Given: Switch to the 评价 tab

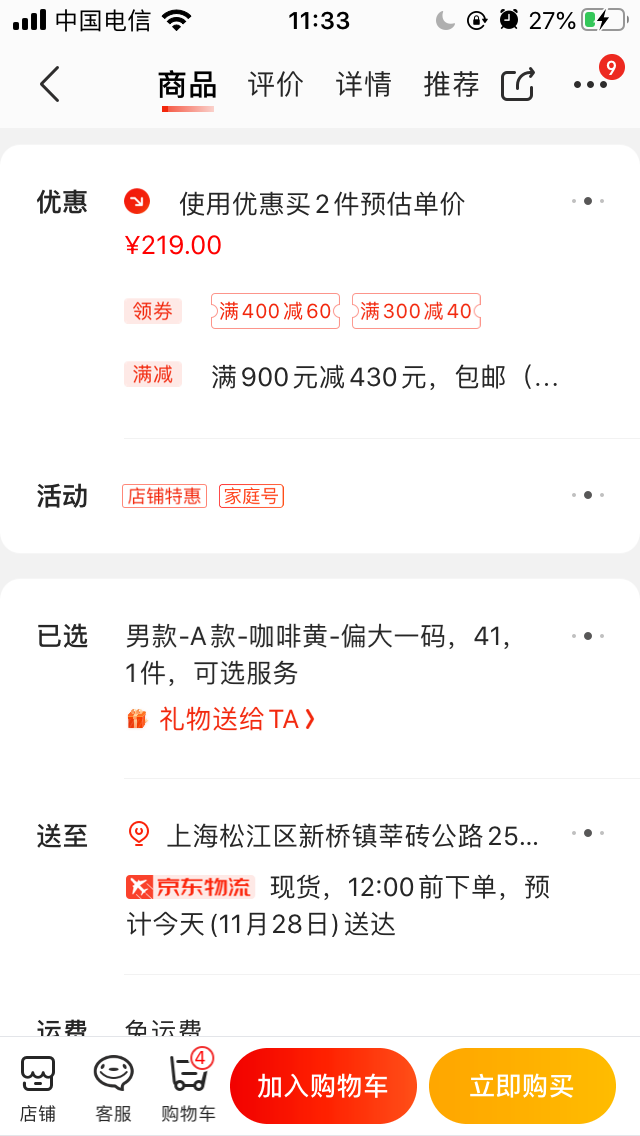Looking at the screenshot, I should (x=275, y=84).
